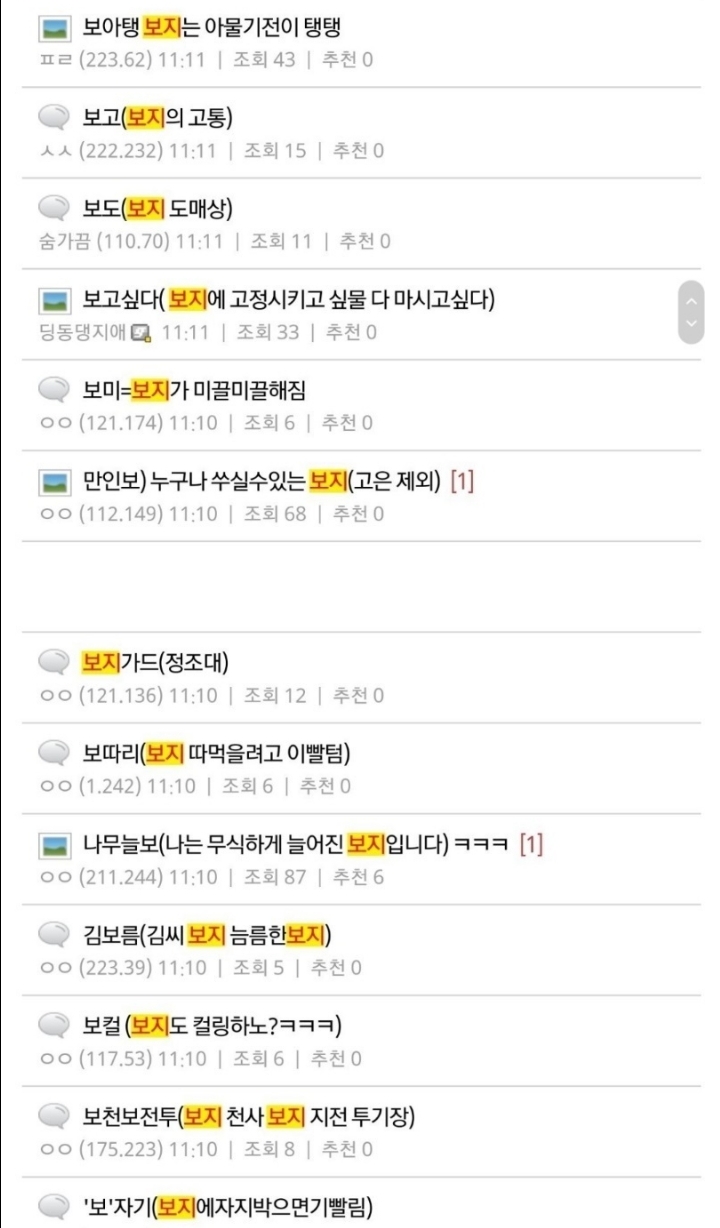The image size is (720, 1228).
Task: View the [1] comment on the 만인보 post
Action: tap(462, 482)
